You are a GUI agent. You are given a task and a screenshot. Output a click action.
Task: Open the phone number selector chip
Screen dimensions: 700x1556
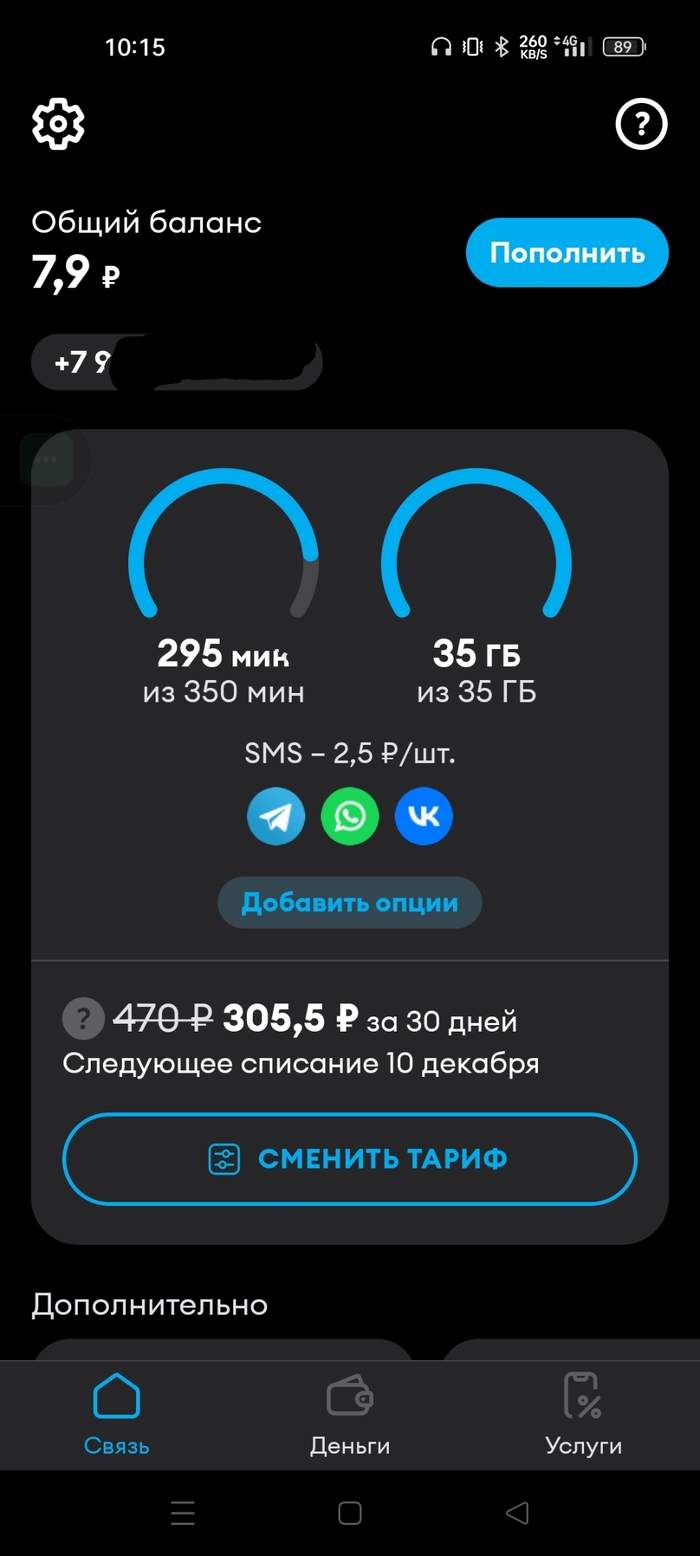(176, 362)
